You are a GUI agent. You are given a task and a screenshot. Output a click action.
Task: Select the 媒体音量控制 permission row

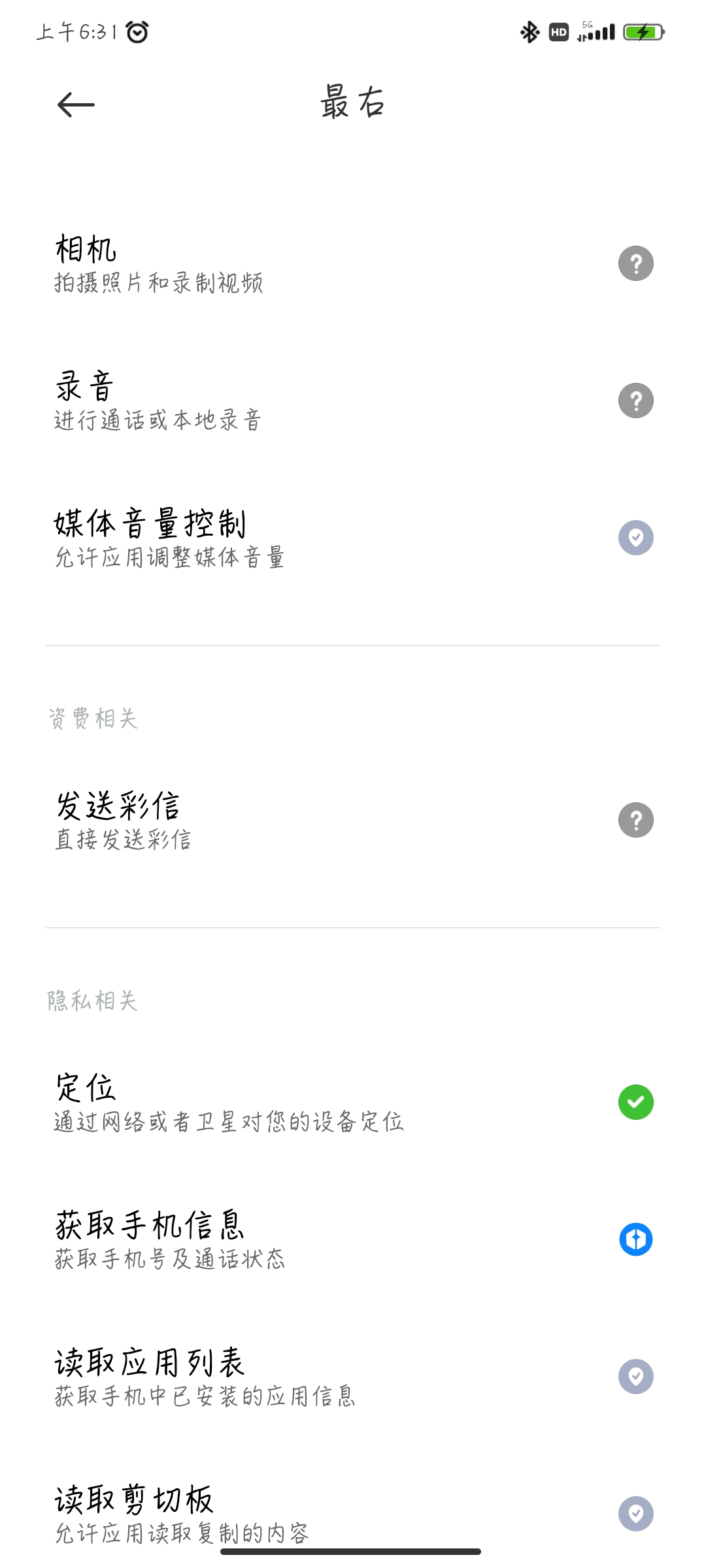353,538
